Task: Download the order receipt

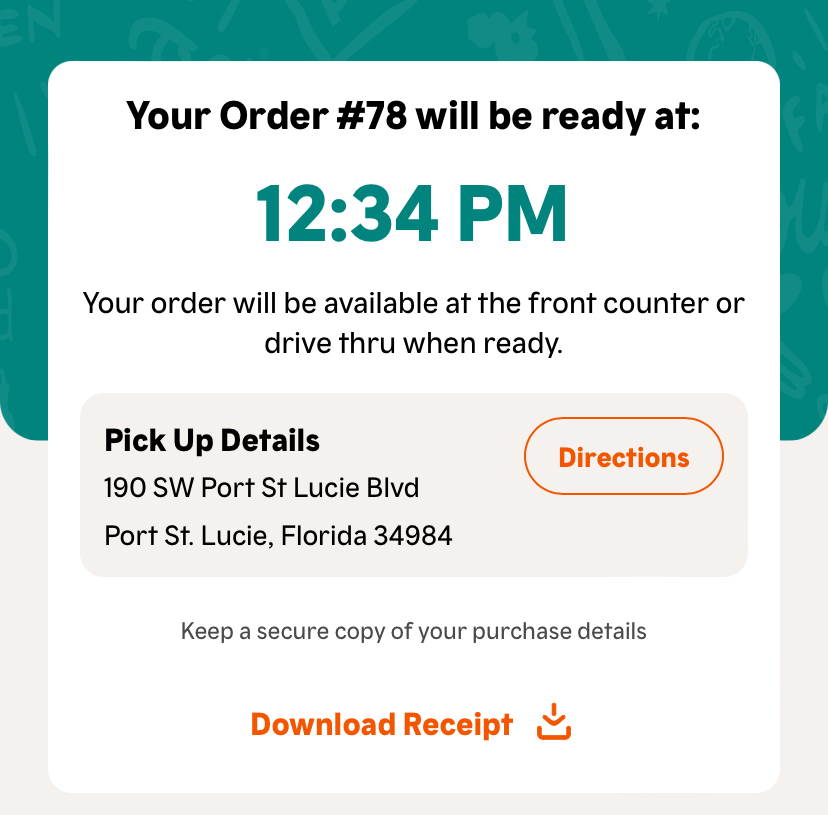Action: (410, 724)
